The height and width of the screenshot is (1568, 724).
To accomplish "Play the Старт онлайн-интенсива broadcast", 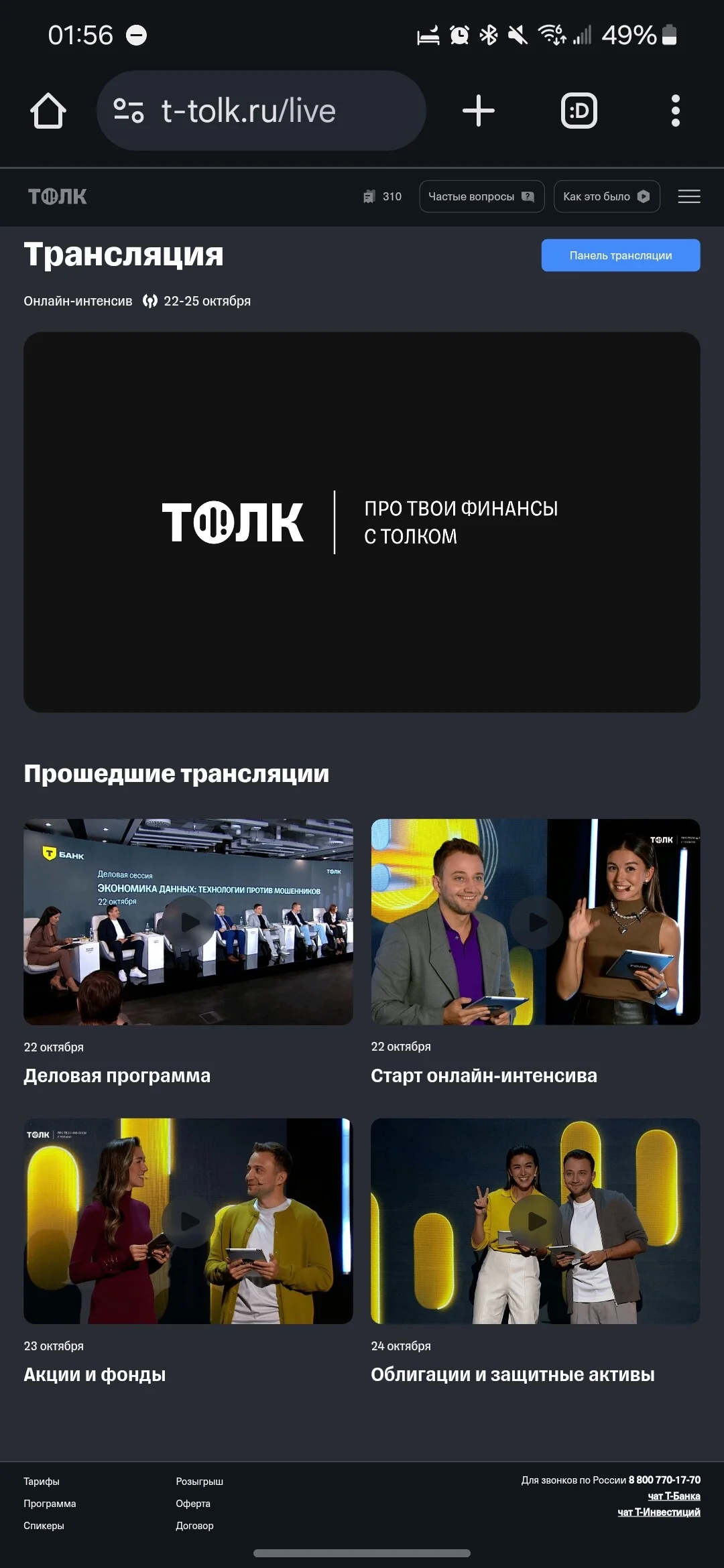I will 536,922.
